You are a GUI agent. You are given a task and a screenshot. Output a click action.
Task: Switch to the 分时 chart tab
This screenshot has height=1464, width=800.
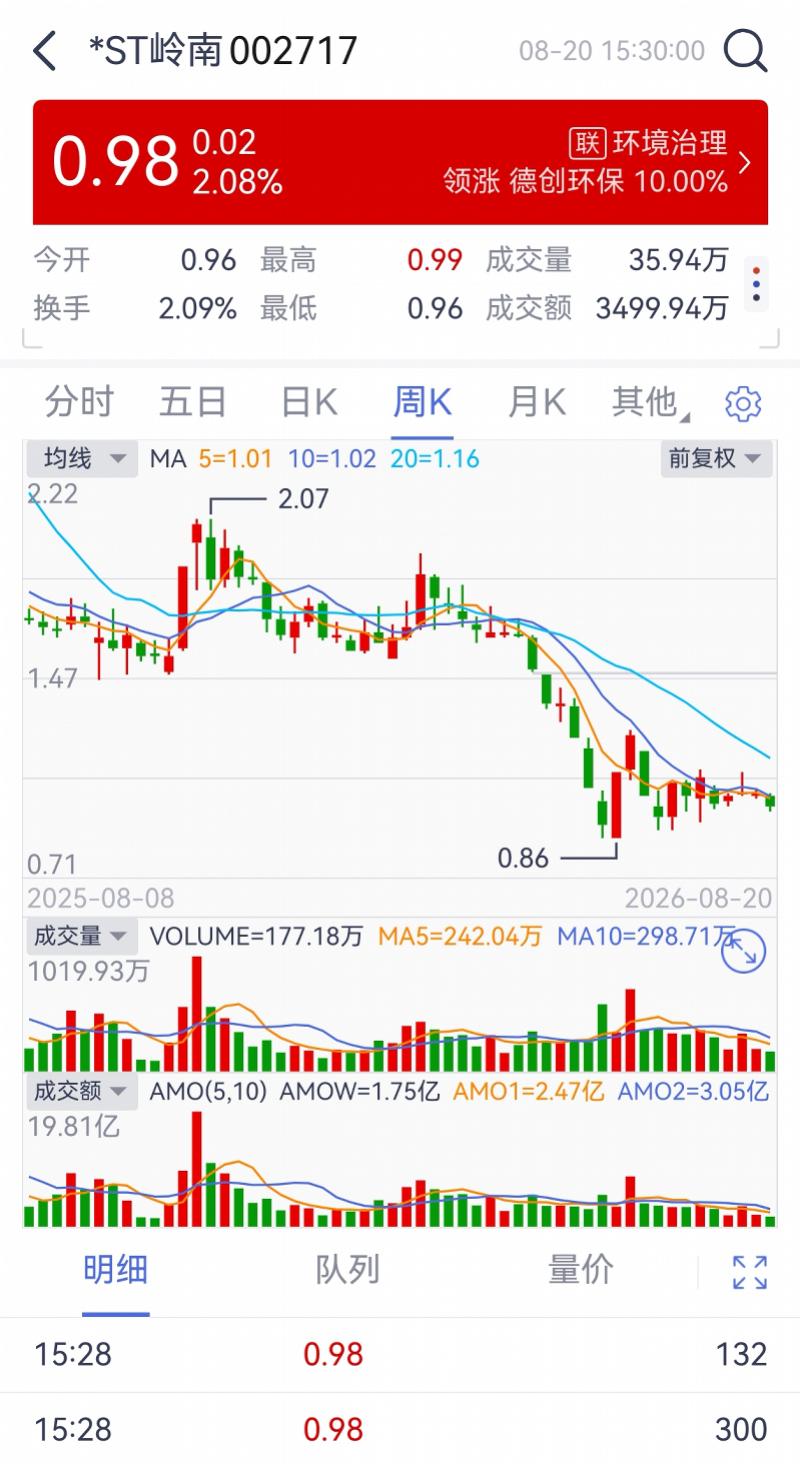click(x=79, y=402)
